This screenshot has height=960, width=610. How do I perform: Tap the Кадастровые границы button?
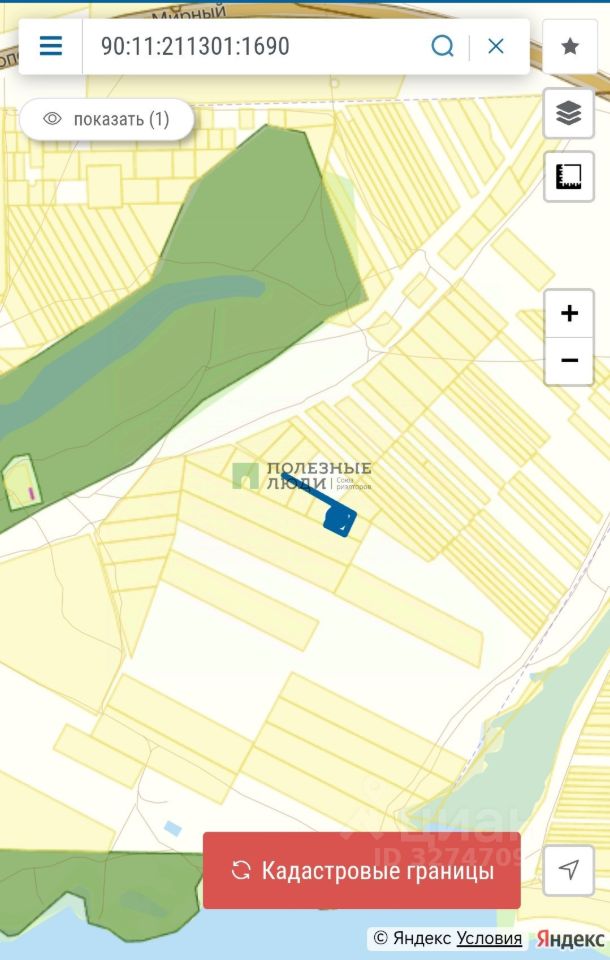pyautogui.click(x=362, y=871)
